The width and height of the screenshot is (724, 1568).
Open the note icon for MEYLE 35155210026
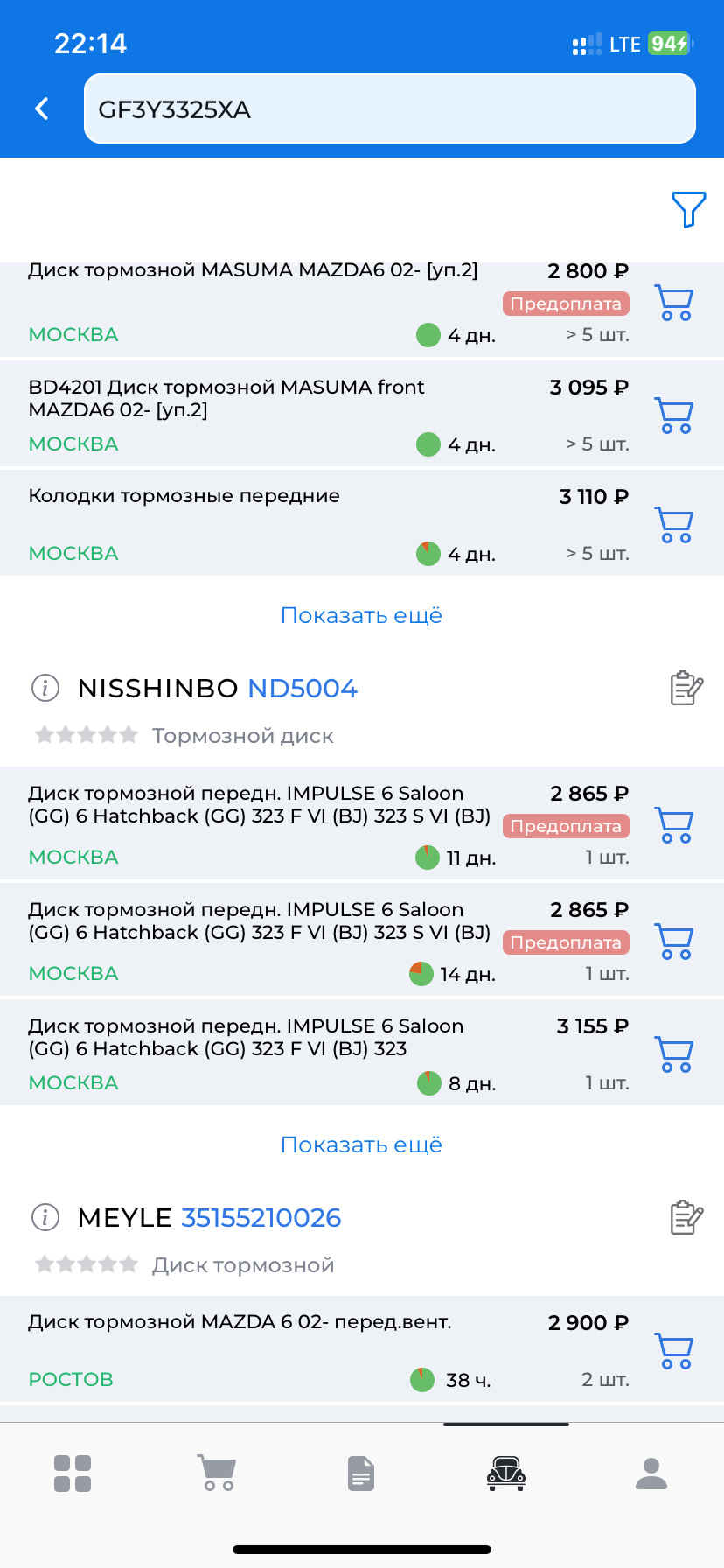click(x=686, y=1218)
